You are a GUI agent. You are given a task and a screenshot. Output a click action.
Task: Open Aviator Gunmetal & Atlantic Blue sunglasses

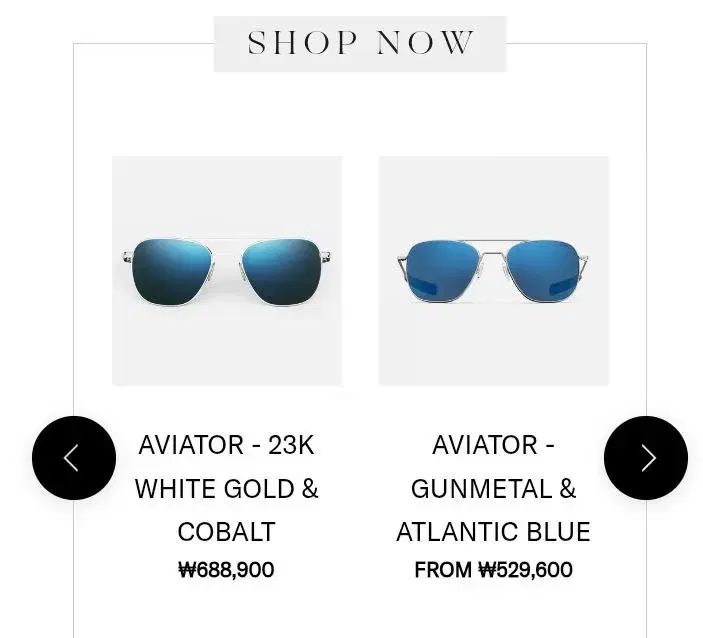coord(494,271)
